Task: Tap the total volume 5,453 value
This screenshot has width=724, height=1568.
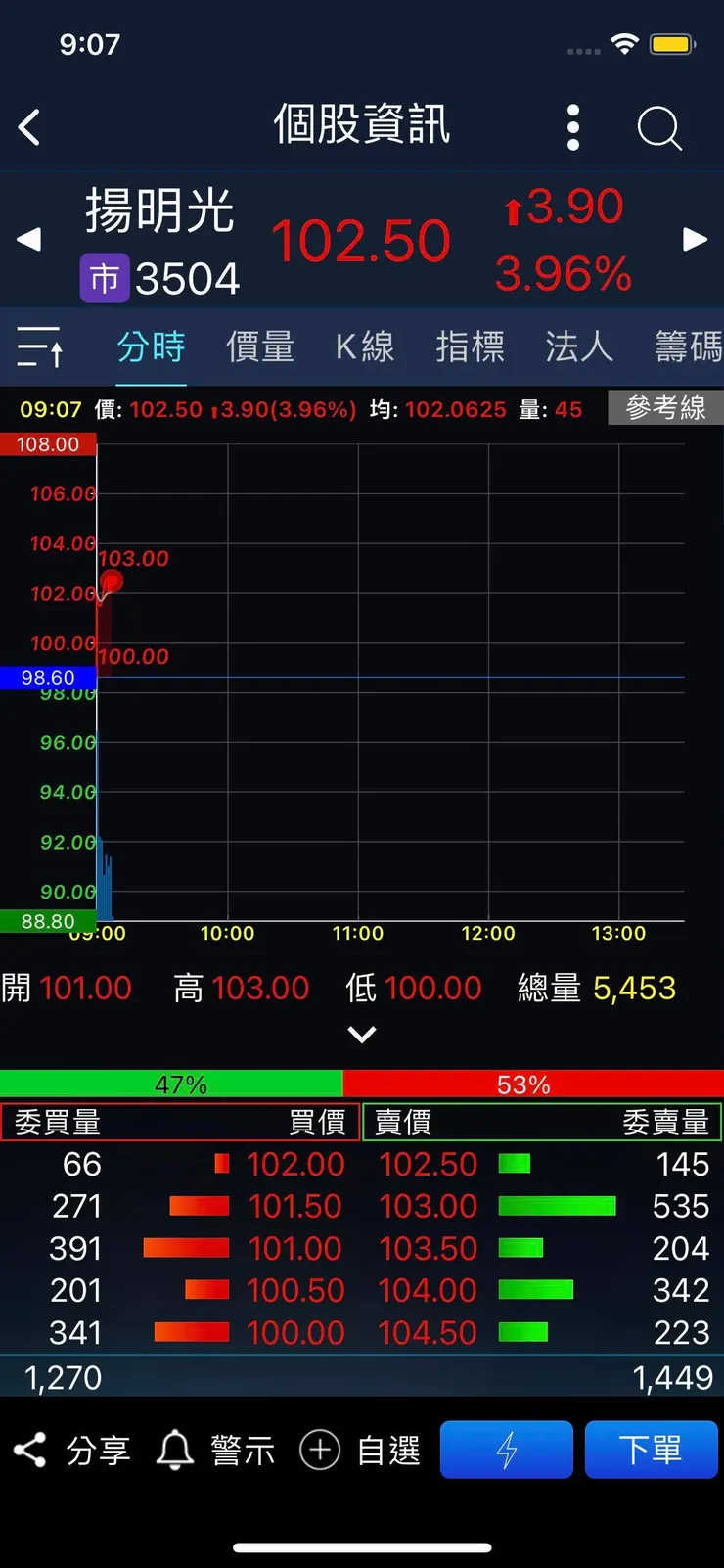Action: [x=634, y=989]
